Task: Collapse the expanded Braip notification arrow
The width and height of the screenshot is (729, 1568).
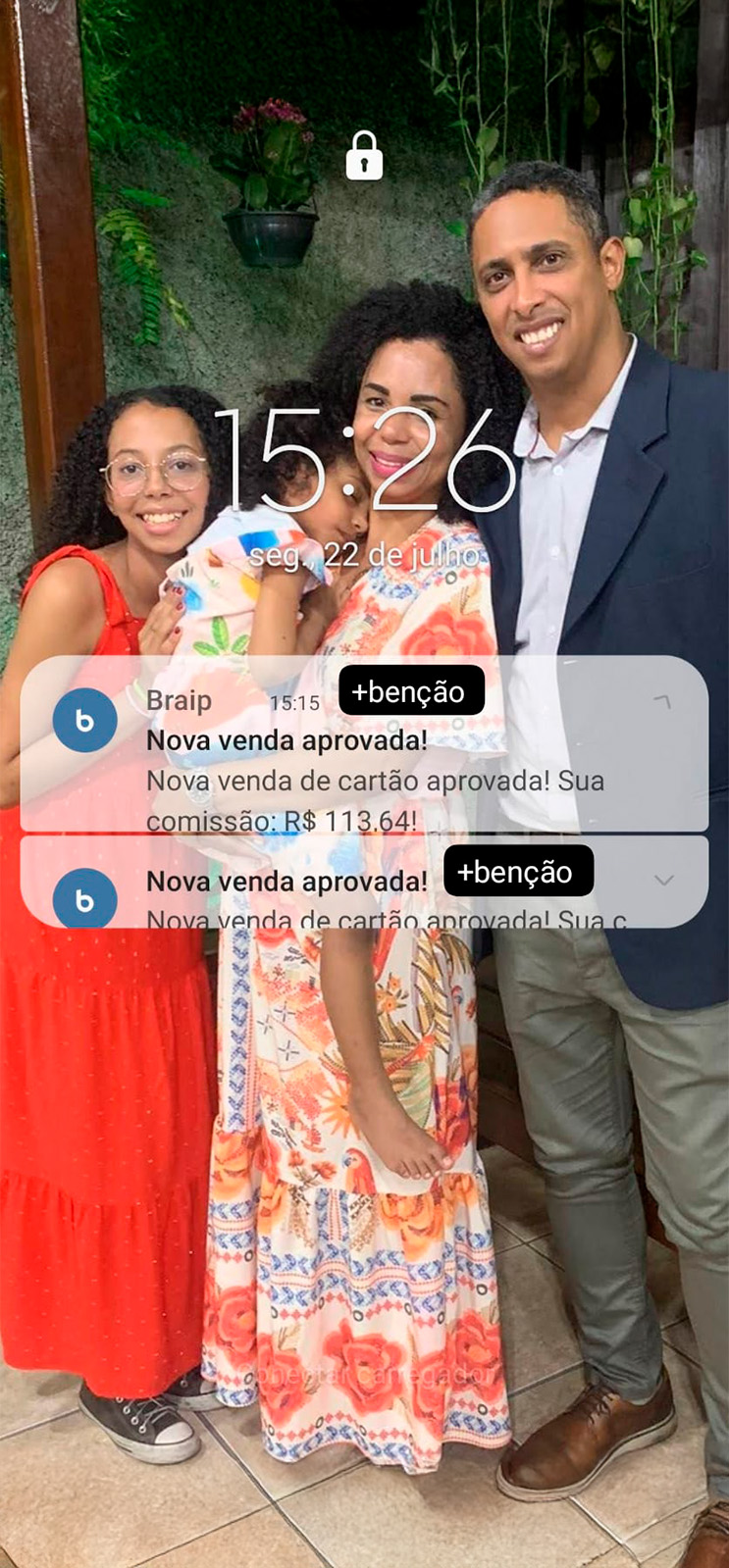Action: click(663, 702)
